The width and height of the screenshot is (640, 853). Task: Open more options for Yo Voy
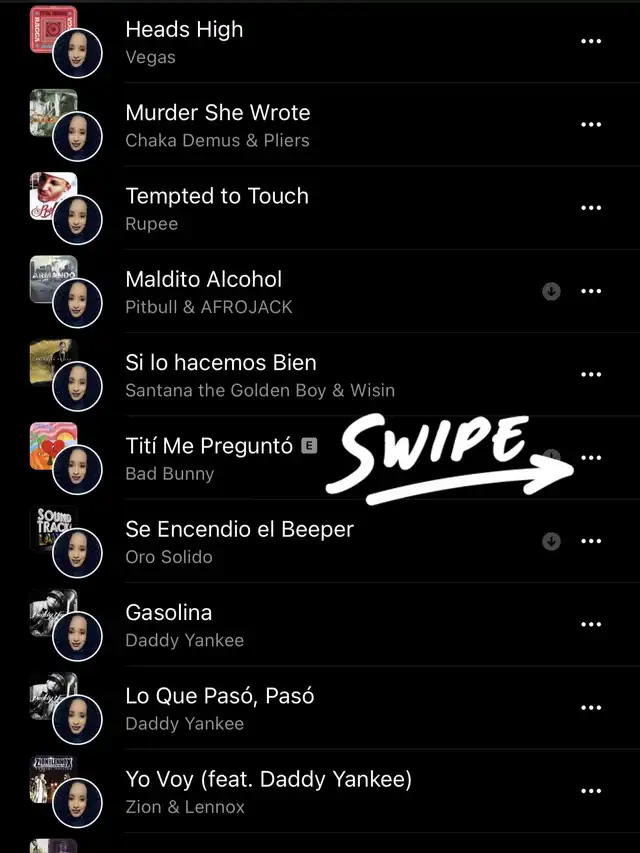pyautogui.click(x=591, y=791)
